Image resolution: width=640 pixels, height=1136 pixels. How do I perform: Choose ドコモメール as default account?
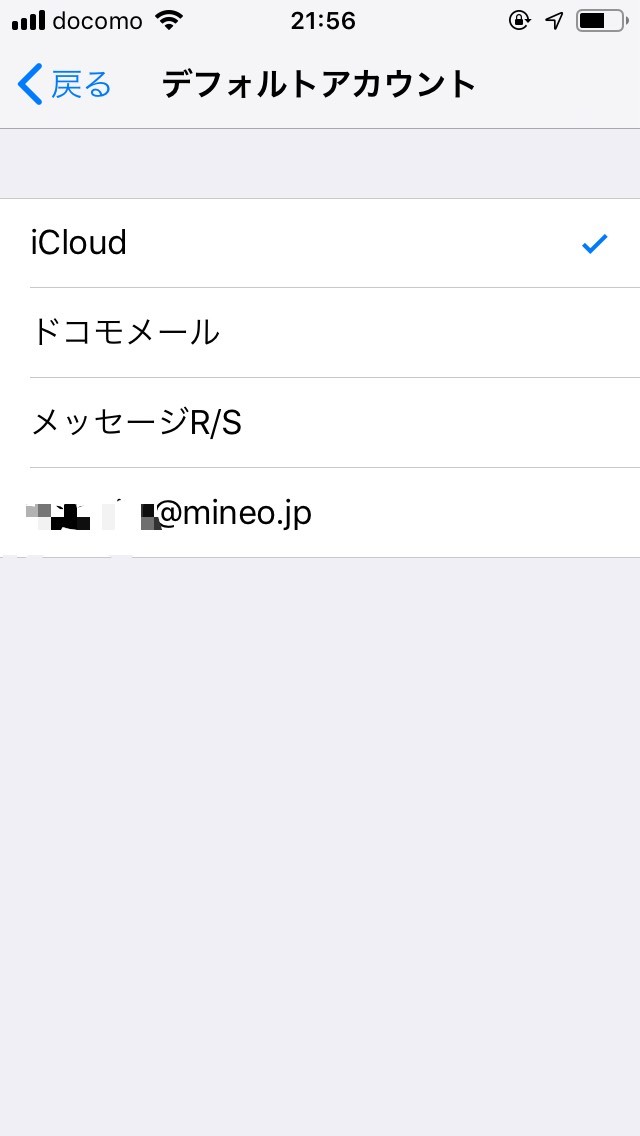pyautogui.click(x=320, y=333)
